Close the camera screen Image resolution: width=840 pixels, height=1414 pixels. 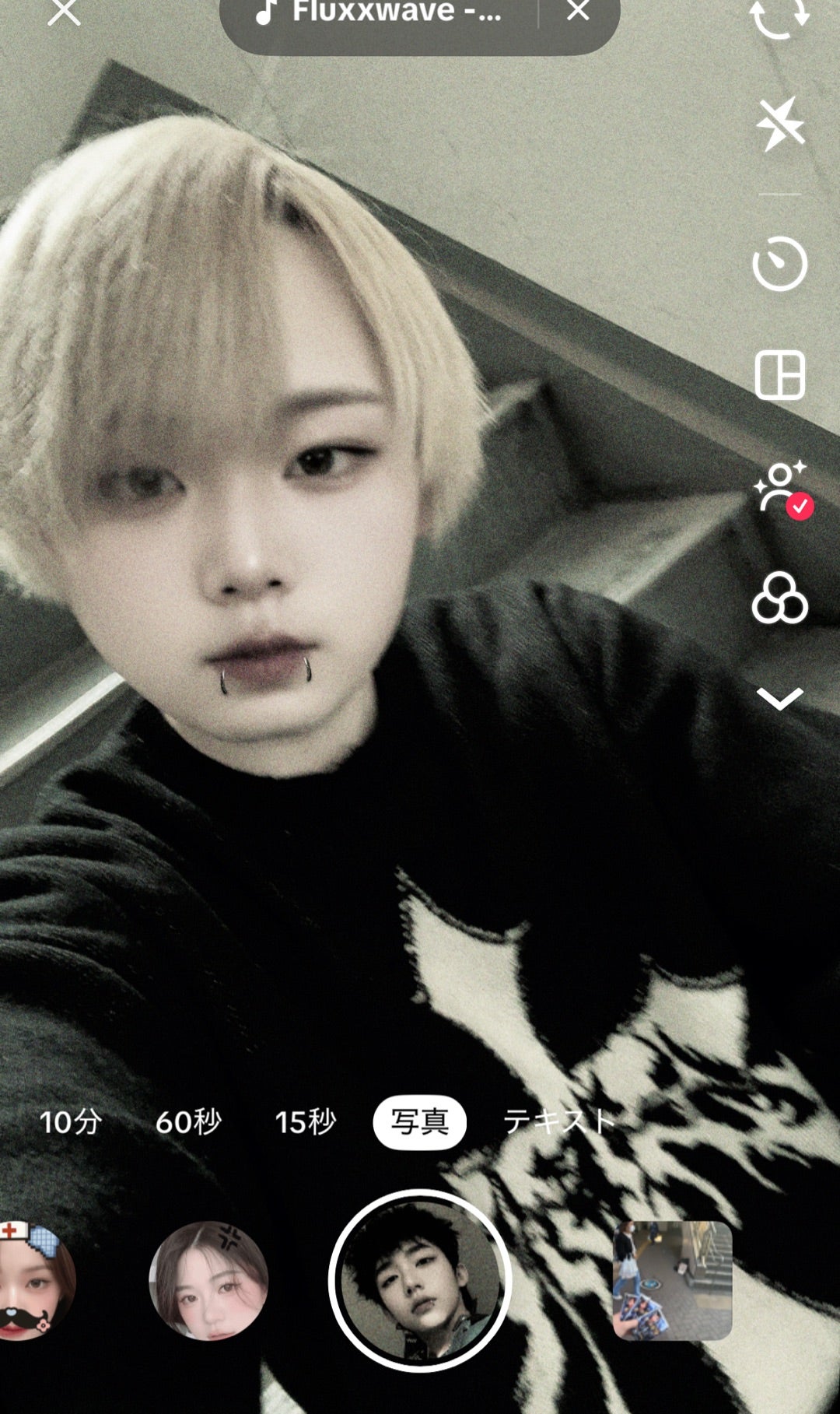[x=64, y=12]
